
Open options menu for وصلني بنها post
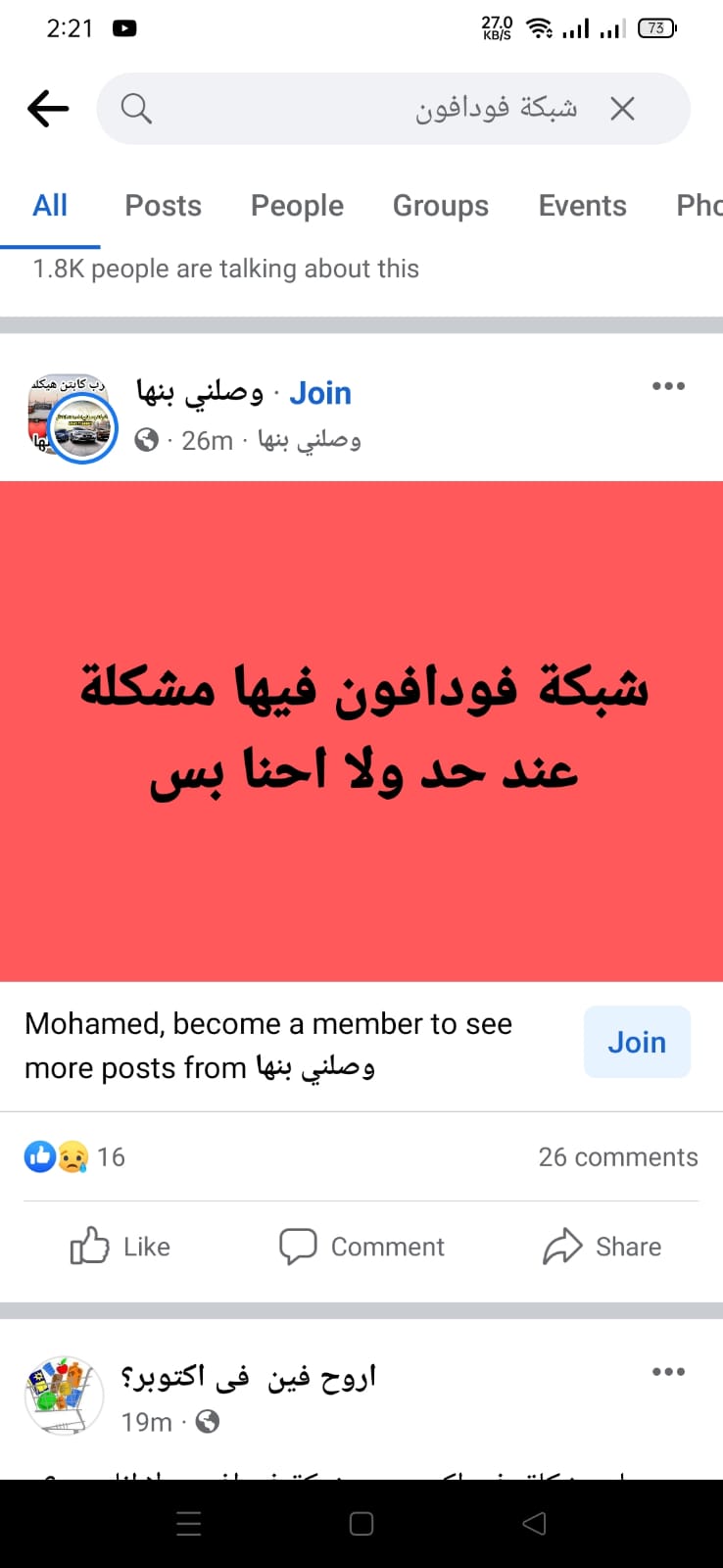tap(668, 386)
